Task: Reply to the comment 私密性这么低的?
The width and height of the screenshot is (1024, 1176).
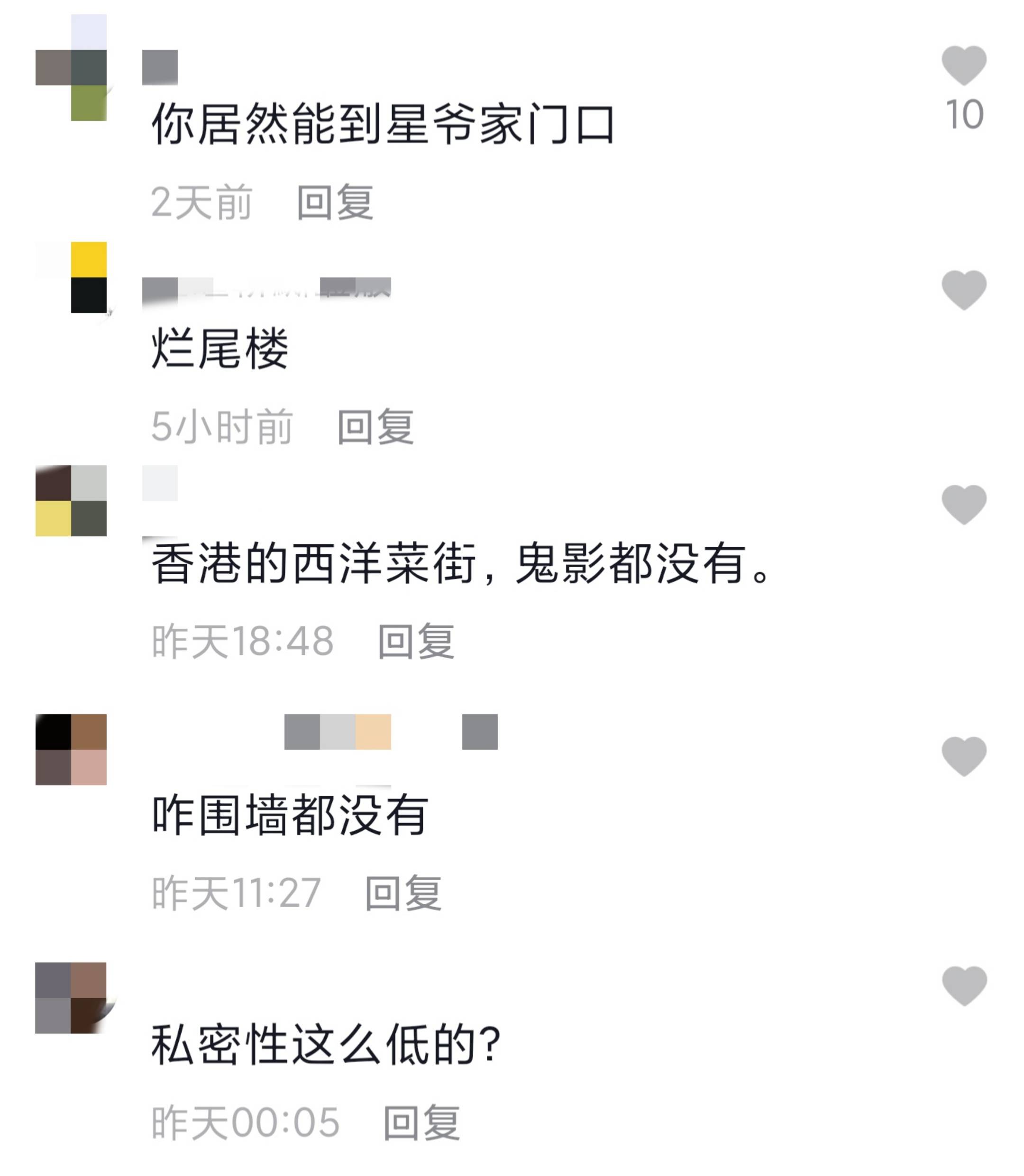Action: click(x=421, y=1123)
